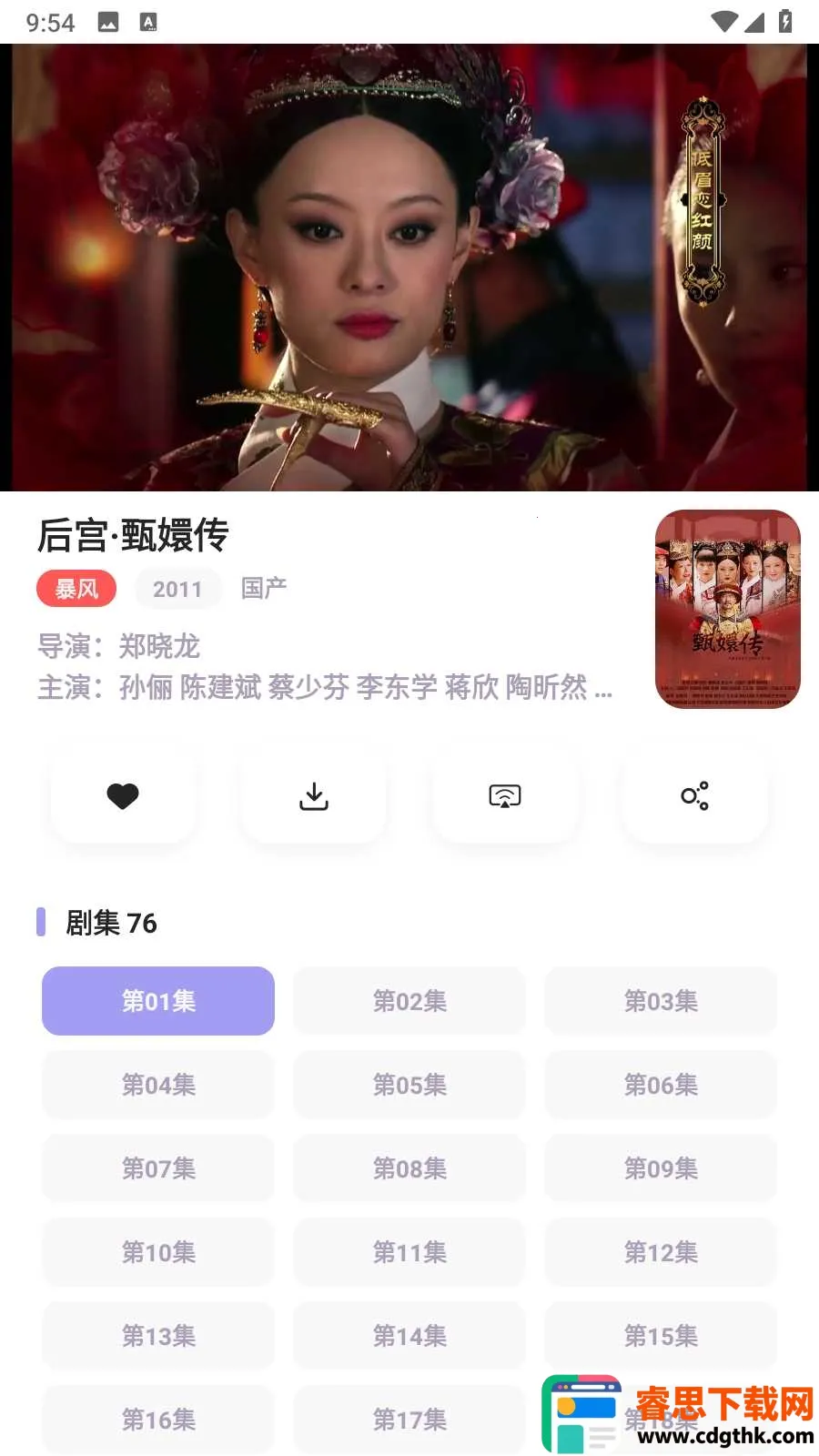Choose episode 第06集
Viewport: 819px width, 1456px height.
(661, 1085)
